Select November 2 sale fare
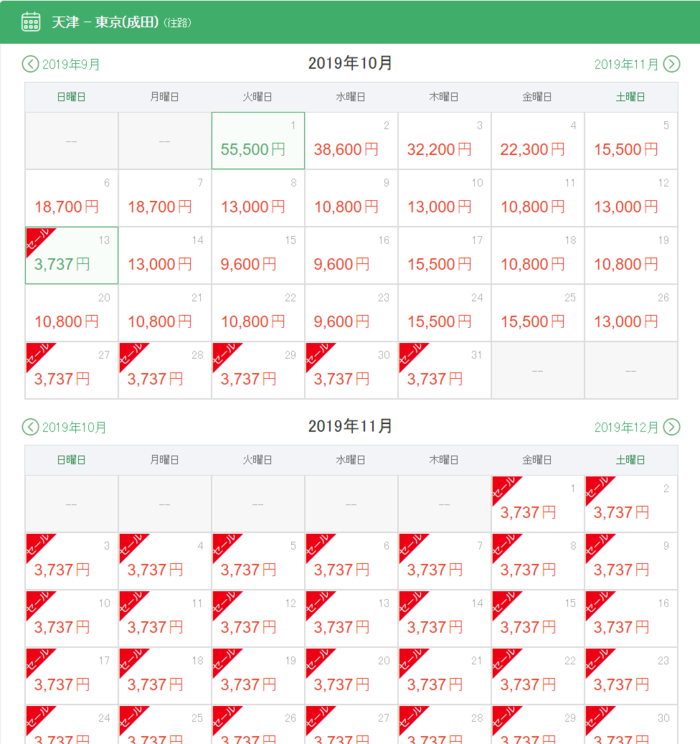Screen dimensions: 700x744 click(631, 504)
